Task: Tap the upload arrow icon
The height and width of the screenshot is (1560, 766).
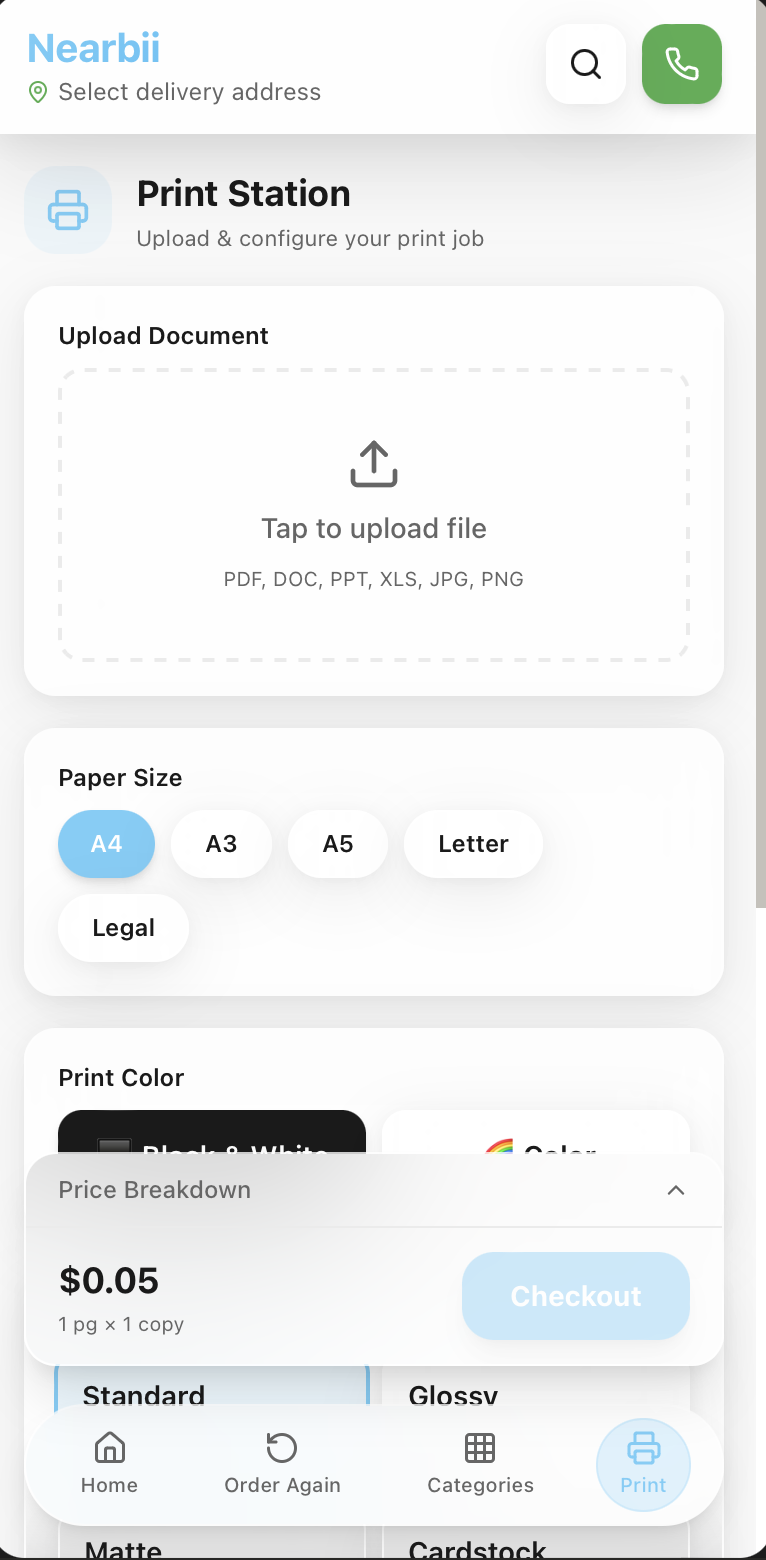Action: pos(372,463)
